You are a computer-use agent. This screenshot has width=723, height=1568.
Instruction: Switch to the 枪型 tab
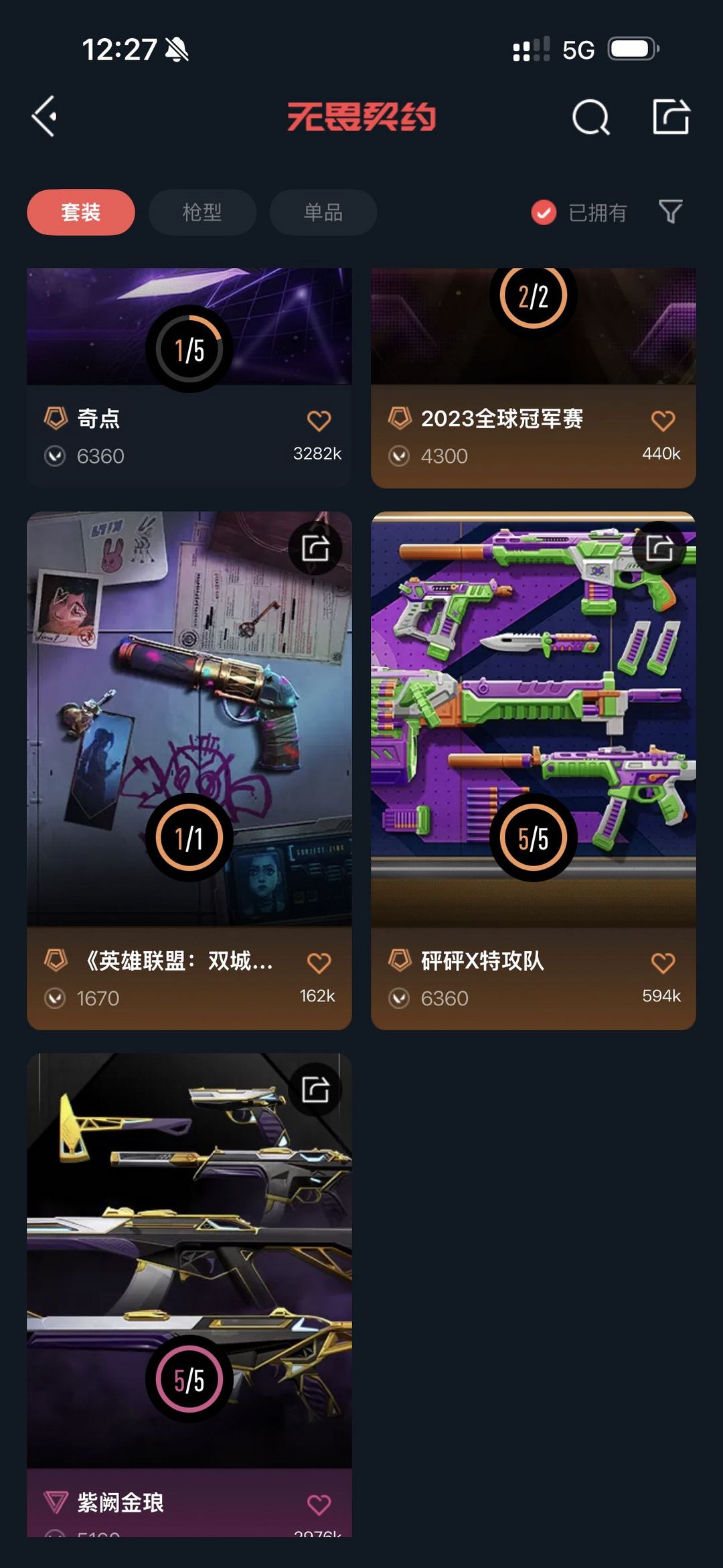click(202, 212)
